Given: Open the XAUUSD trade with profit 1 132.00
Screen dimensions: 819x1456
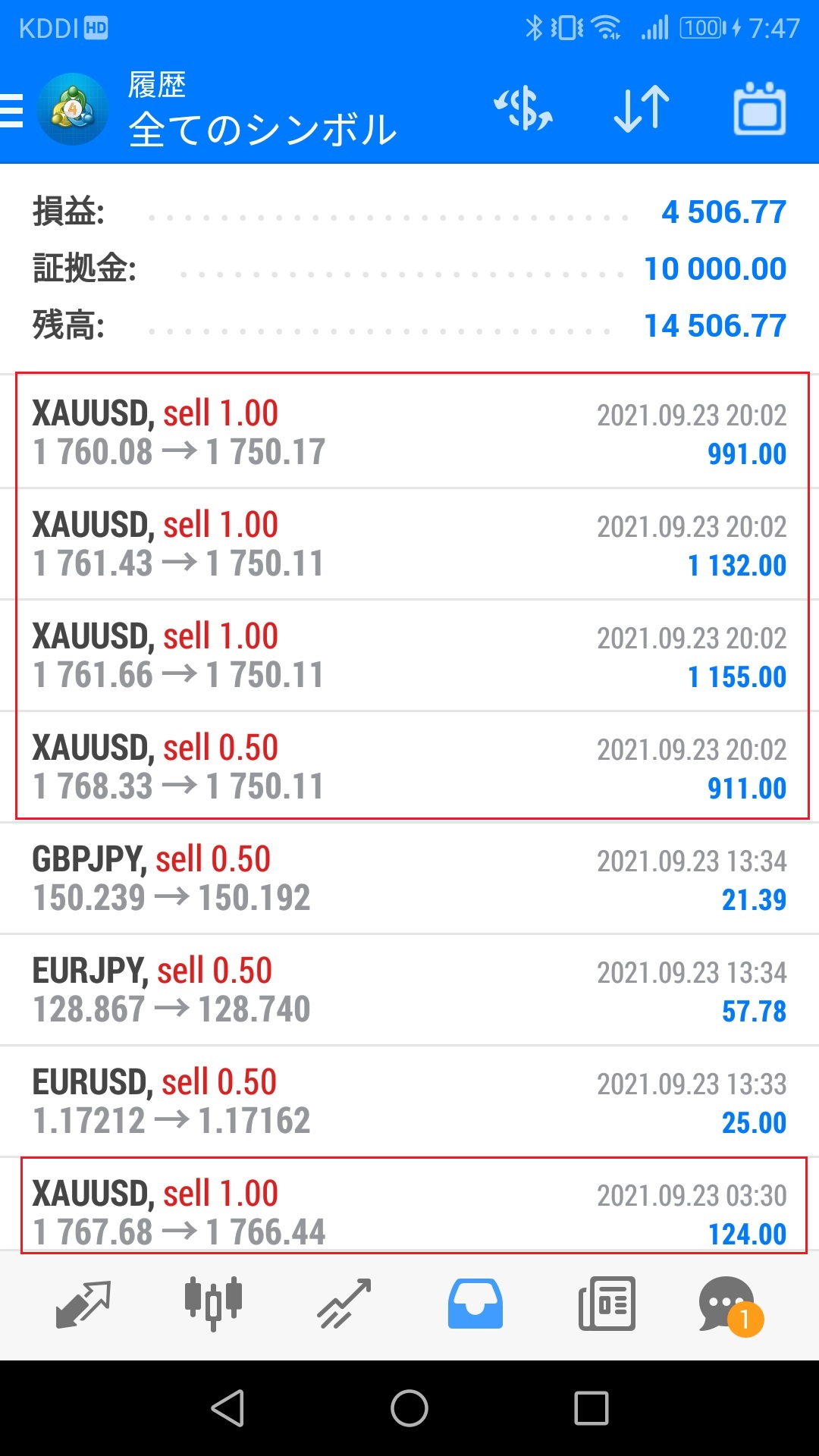Looking at the screenshot, I should [x=409, y=544].
